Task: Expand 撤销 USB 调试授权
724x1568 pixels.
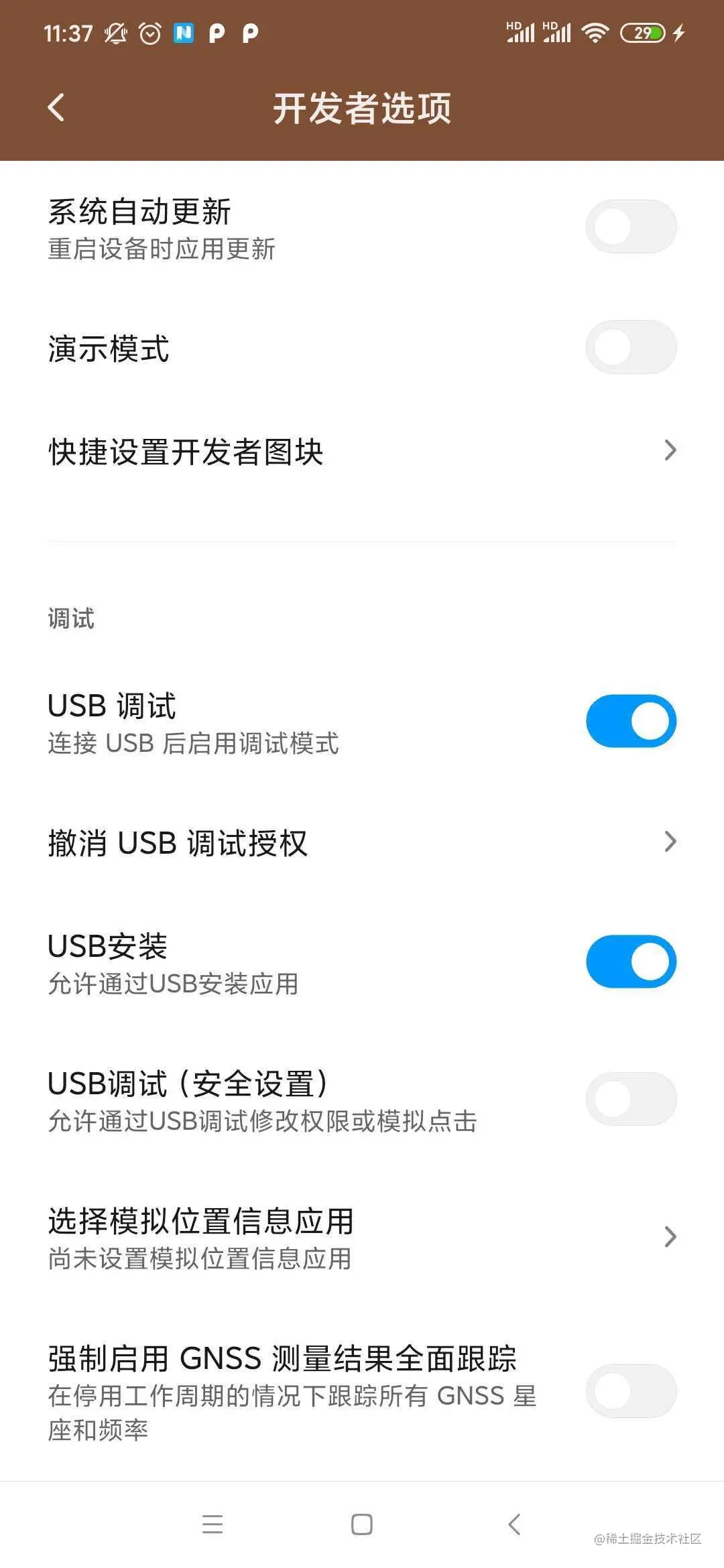Action: (362, 842)
